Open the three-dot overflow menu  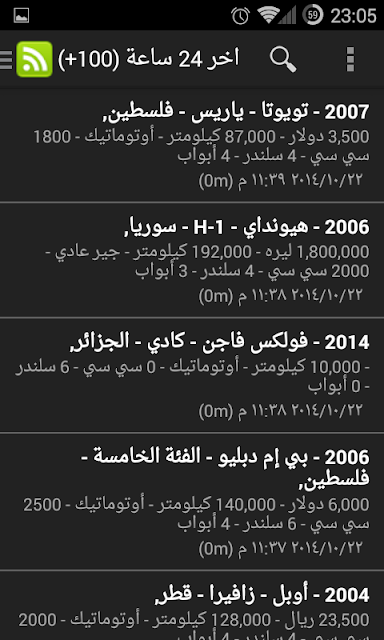[x=350, y=60]
